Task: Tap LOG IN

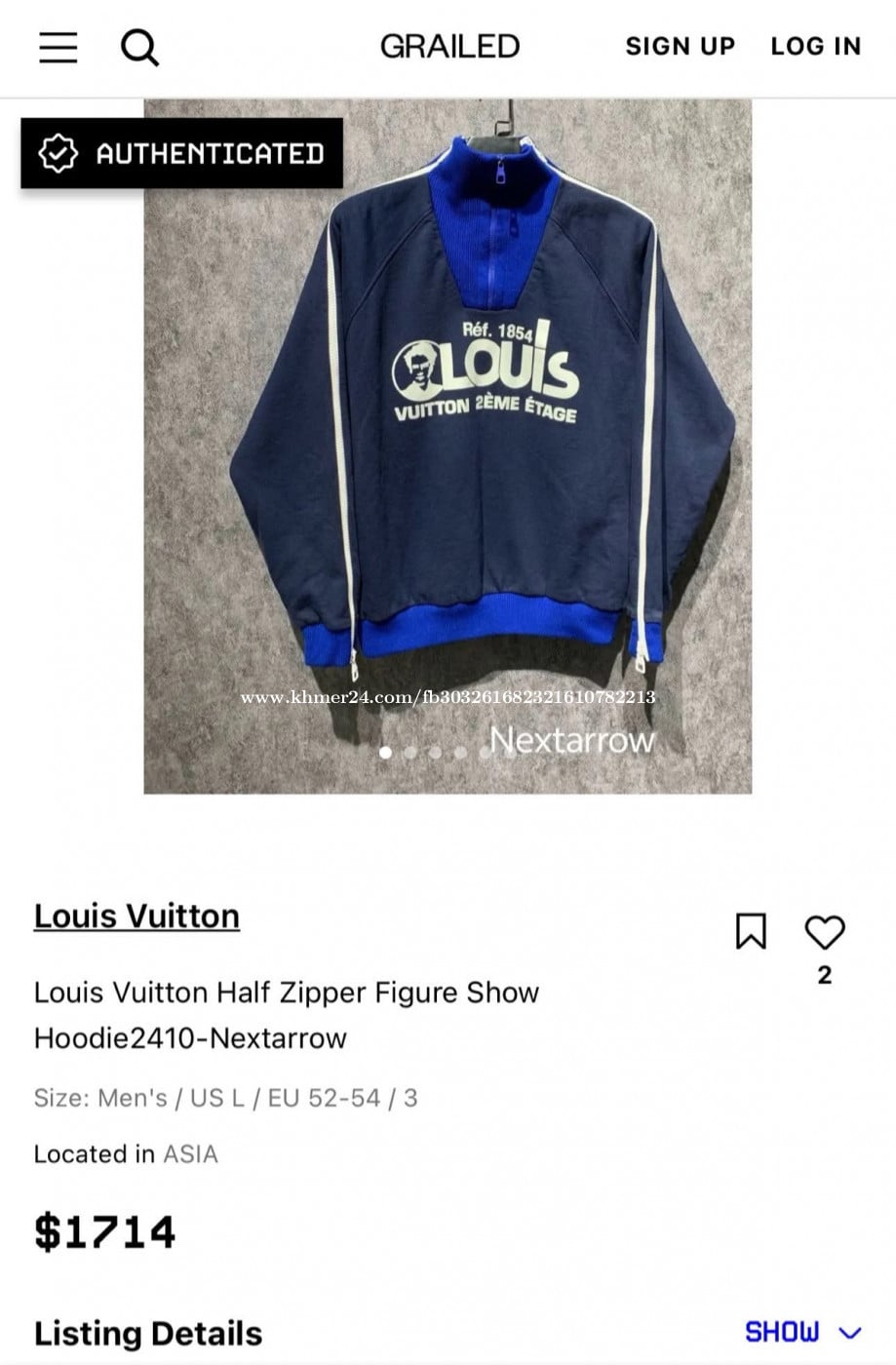Action: click(815, 46)
